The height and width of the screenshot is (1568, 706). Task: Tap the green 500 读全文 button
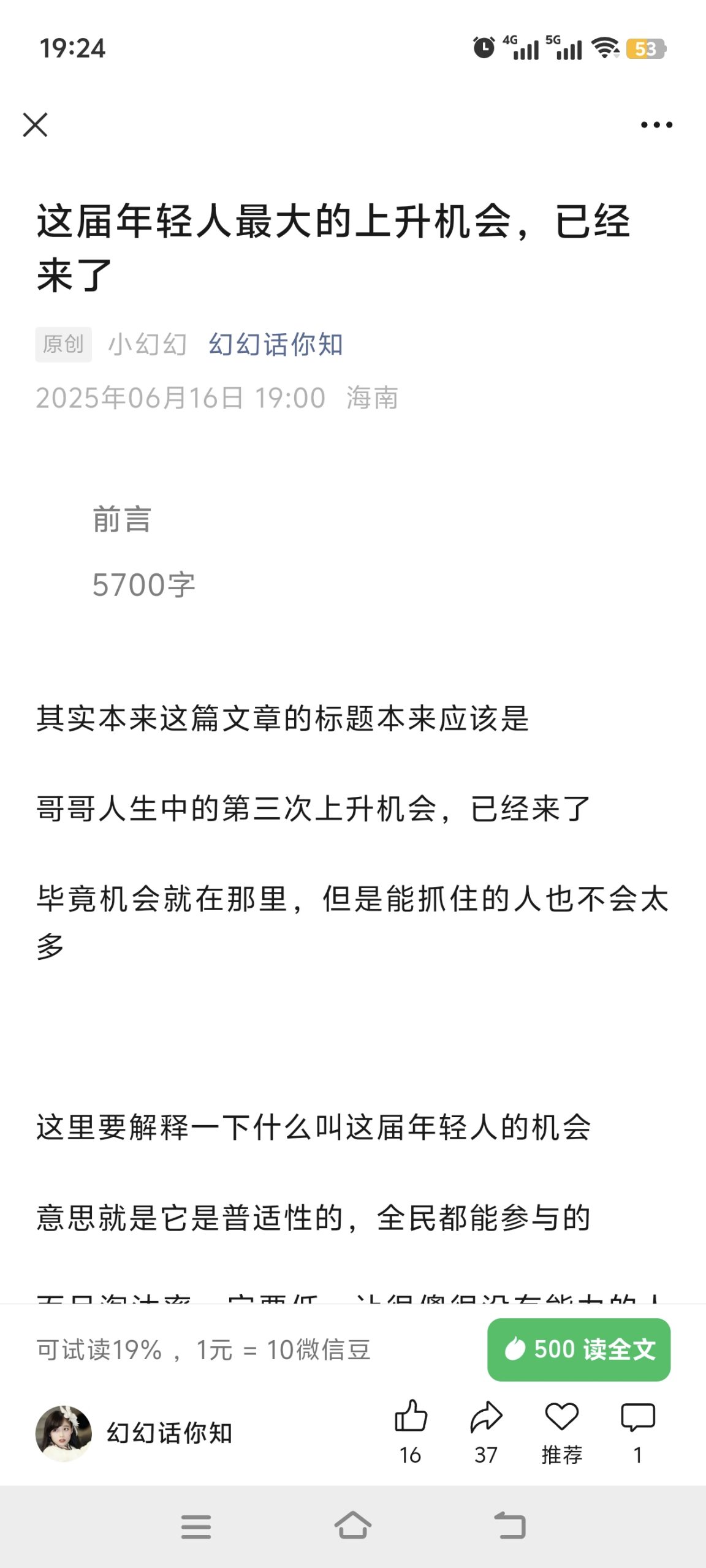coord(579,1349)
